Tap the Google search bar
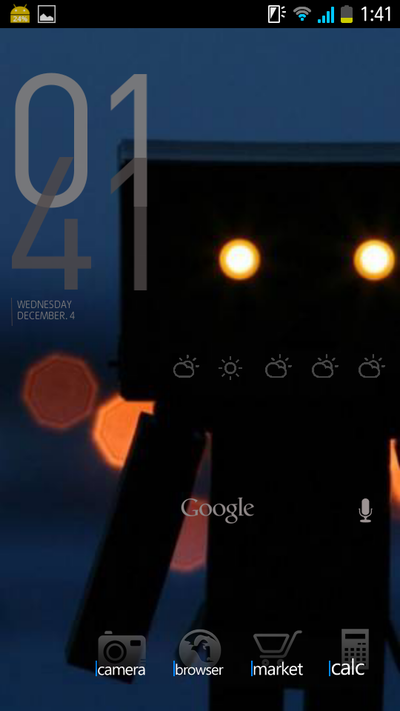The width and height of the screenshot is (400, 711). point(217,509)
